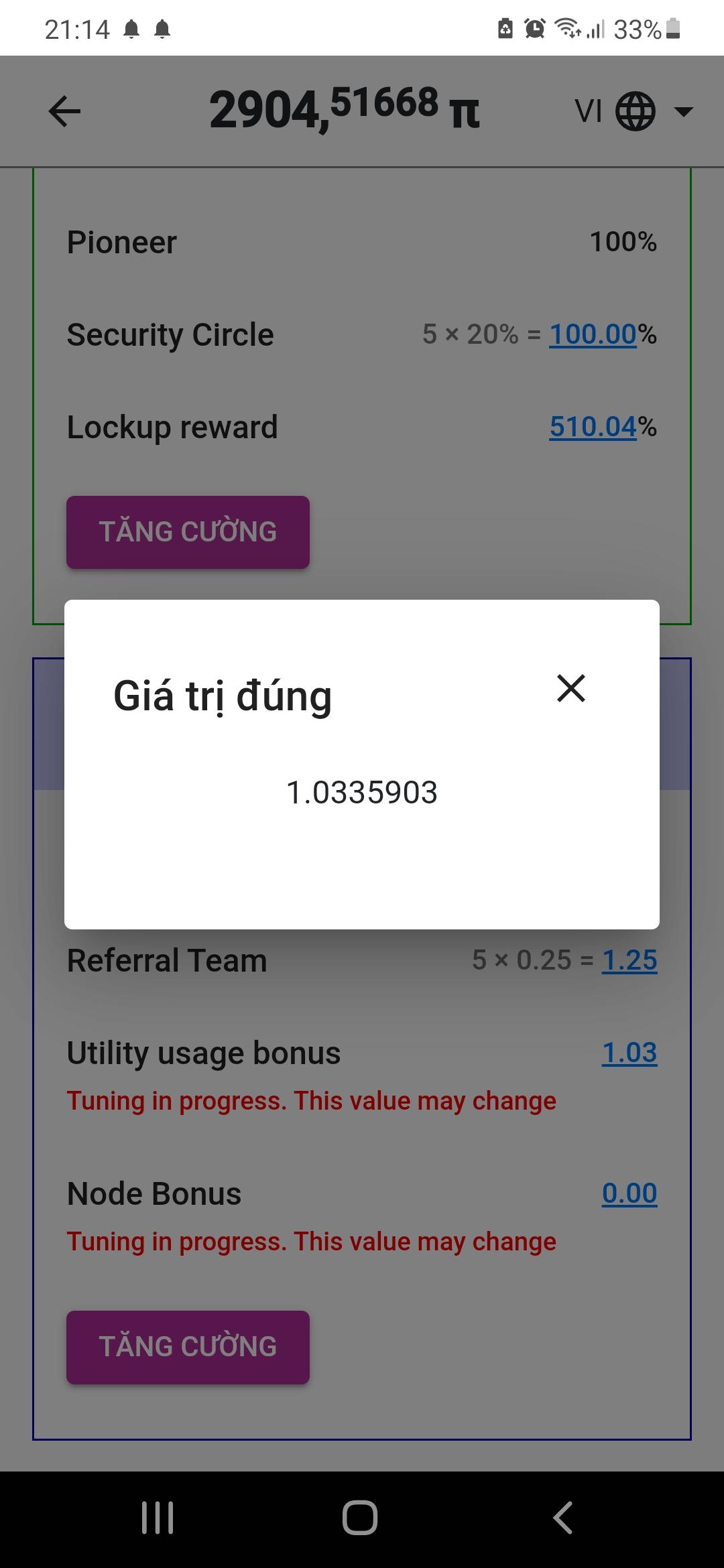The height and width of the screenshot is (1568, 724).
Task: Close the Giá trị đúng dialog
Action: point(571,688)
